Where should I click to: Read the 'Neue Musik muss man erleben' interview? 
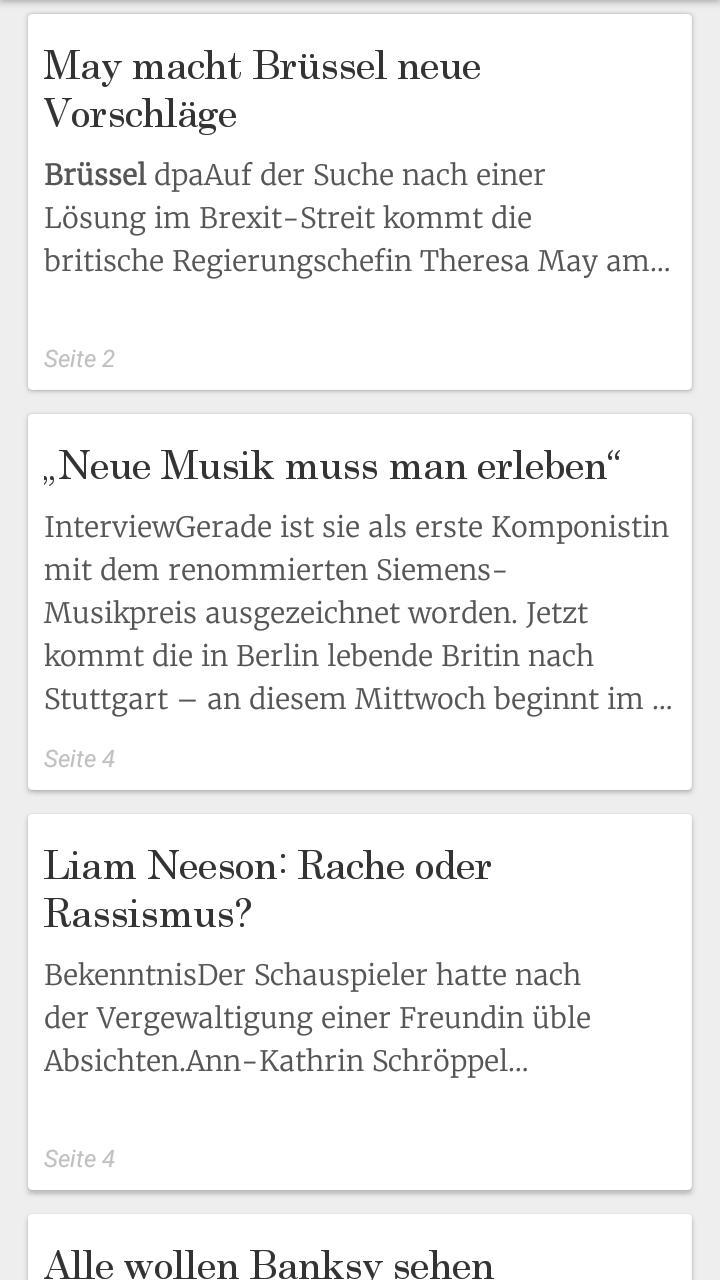332,466
